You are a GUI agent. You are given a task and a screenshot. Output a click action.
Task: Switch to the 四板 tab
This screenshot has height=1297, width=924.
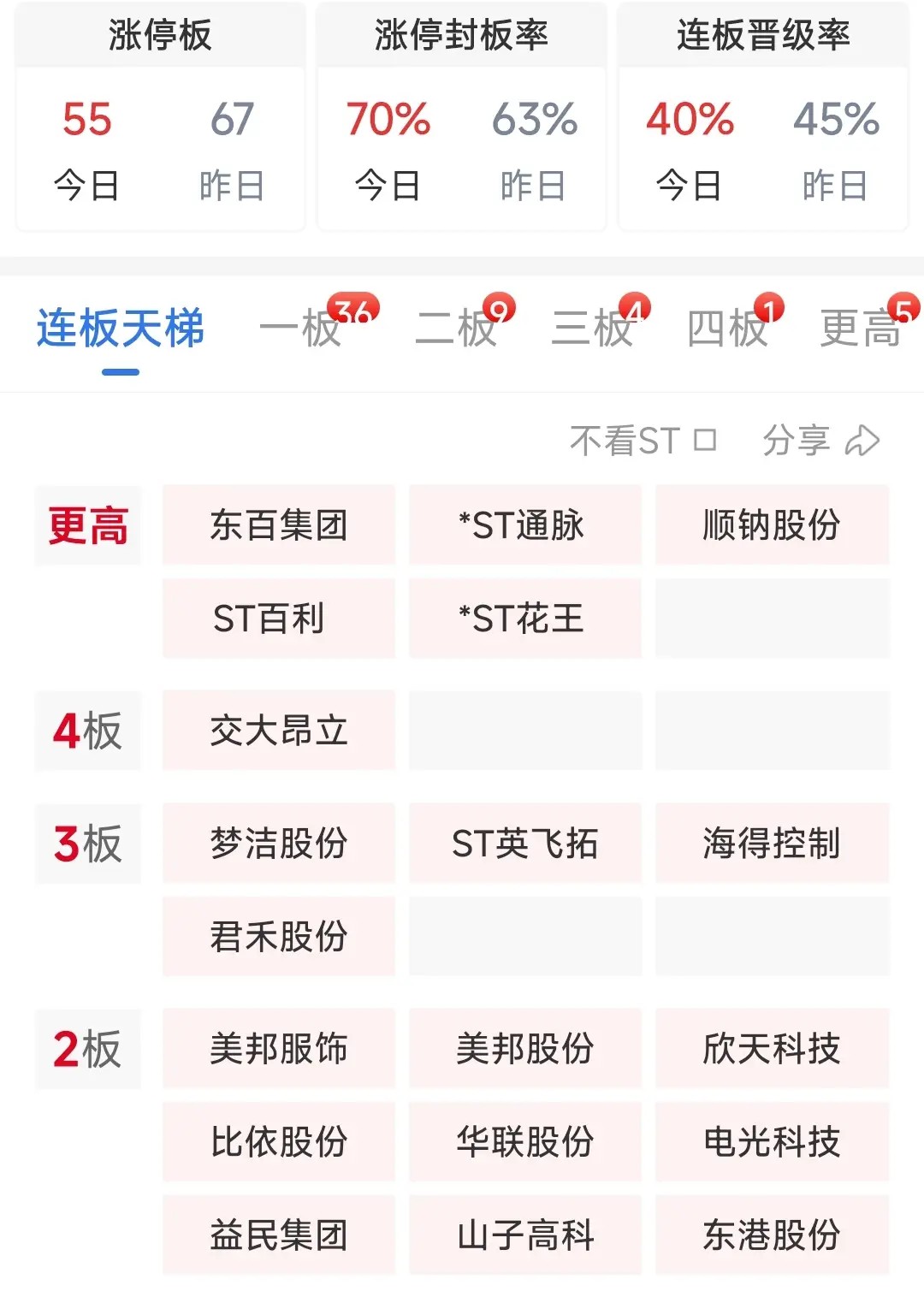[x=727, y=329]
